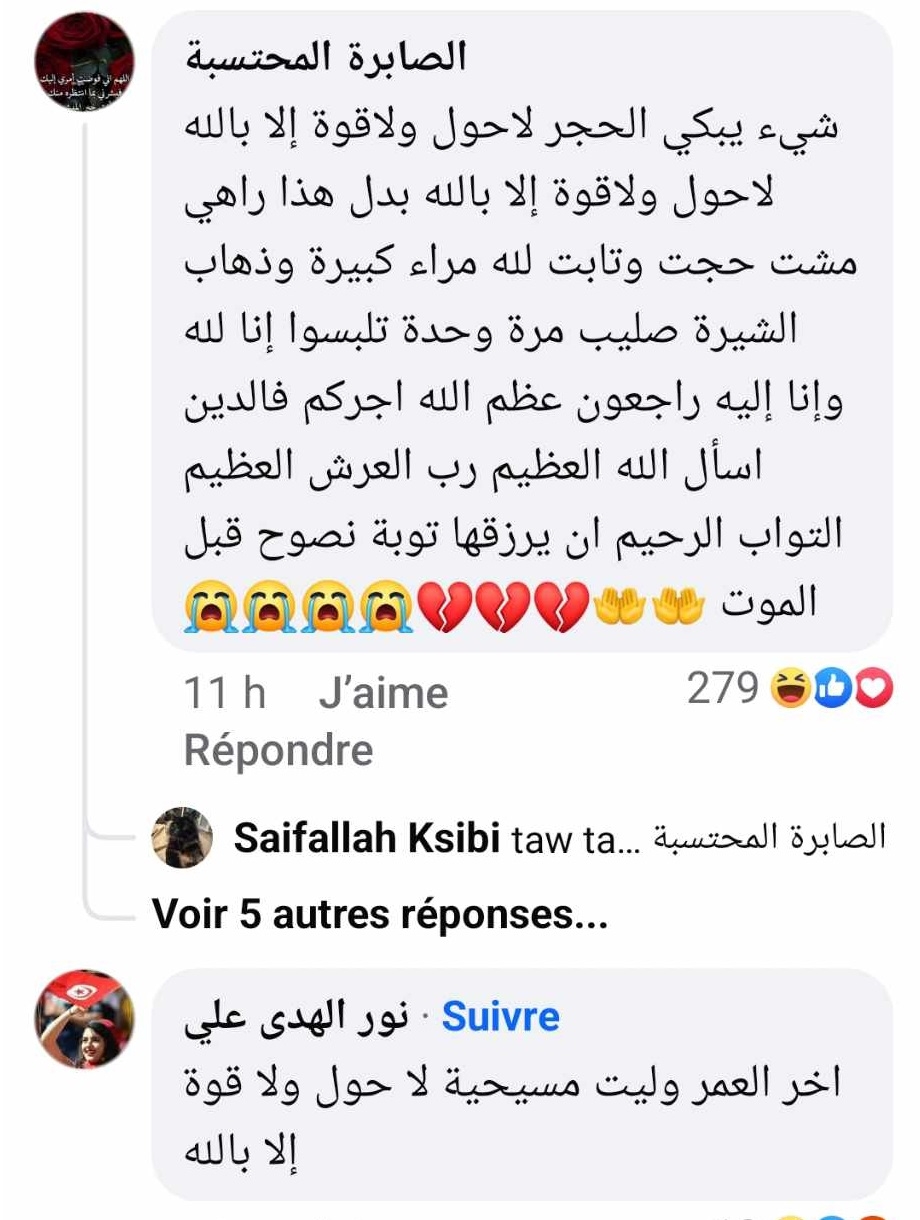This screenshot has height=1220, width=920.
Task: Open الصابرة المحتسبة's profile via name
Action: click(x=327, y=57)
